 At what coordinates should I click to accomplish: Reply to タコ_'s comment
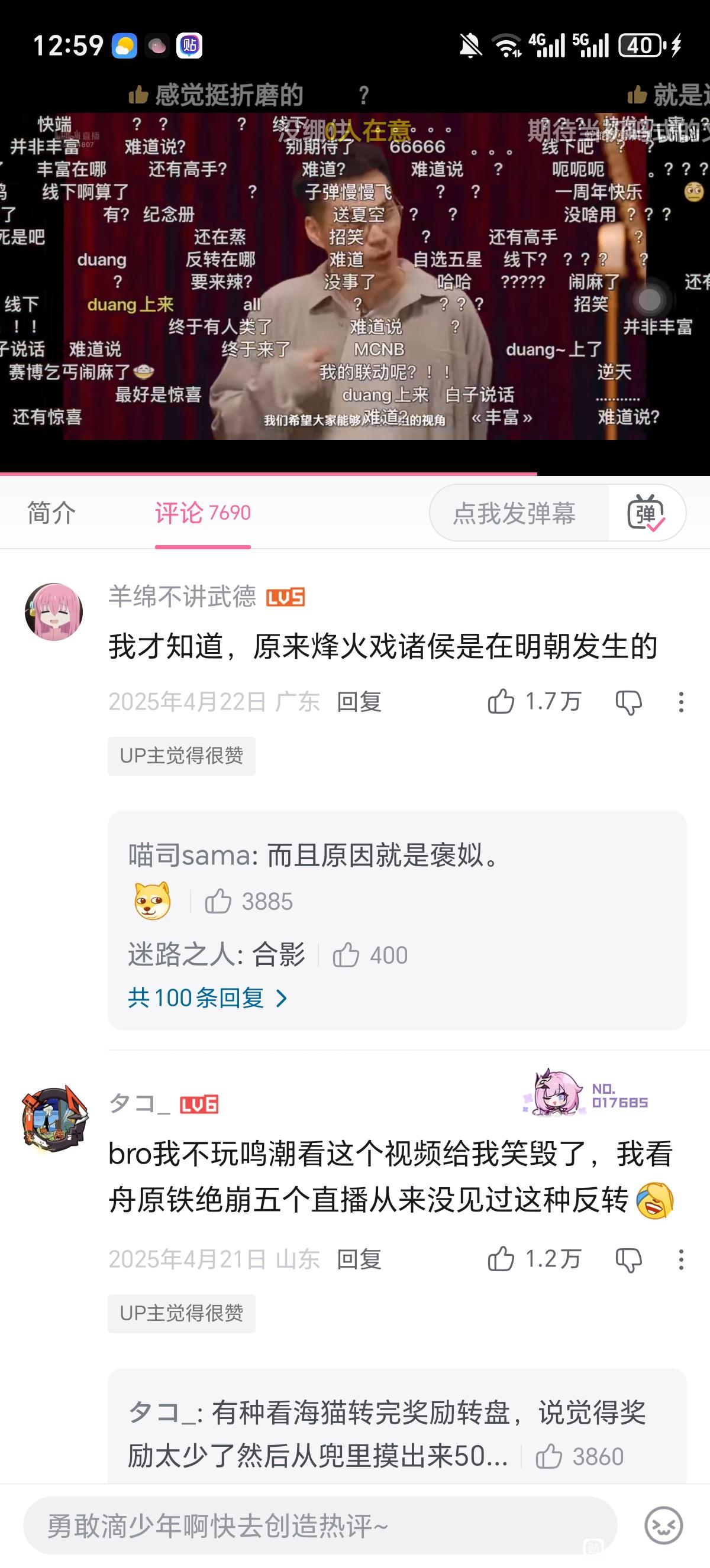359,1259
